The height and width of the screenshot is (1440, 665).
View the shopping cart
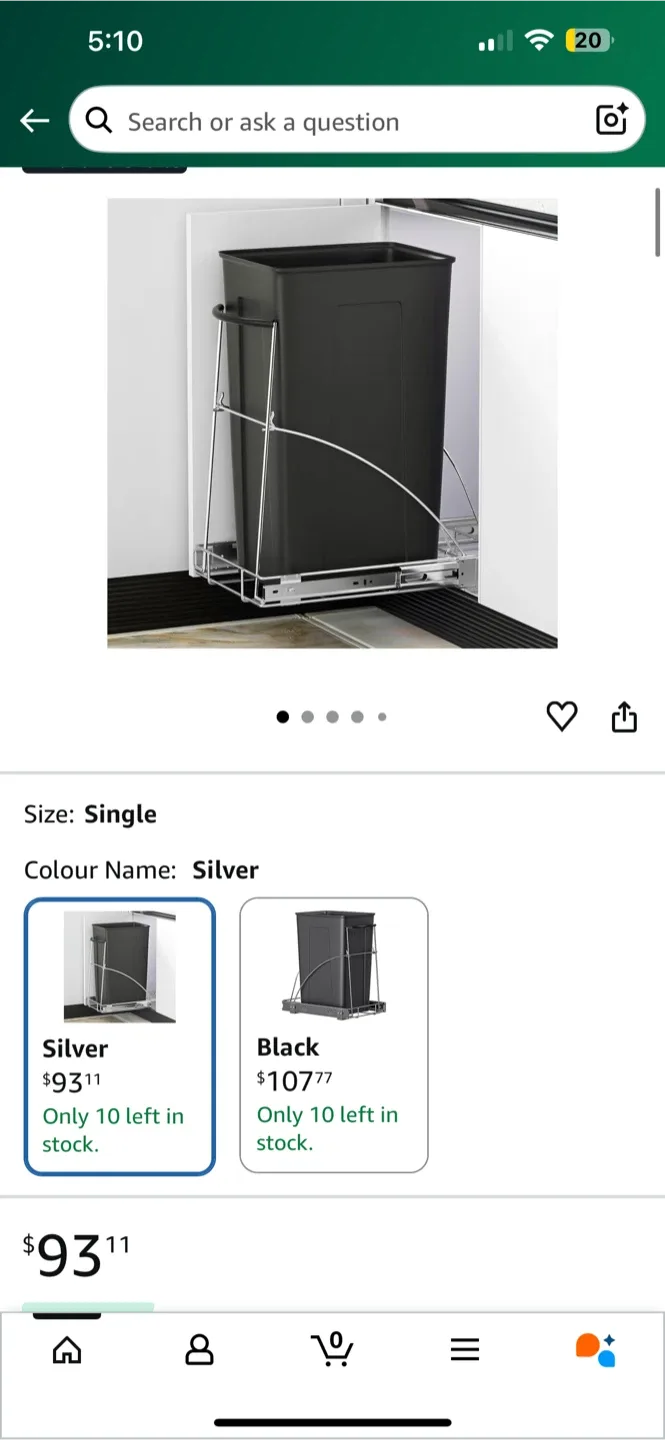click(332, 1350)
